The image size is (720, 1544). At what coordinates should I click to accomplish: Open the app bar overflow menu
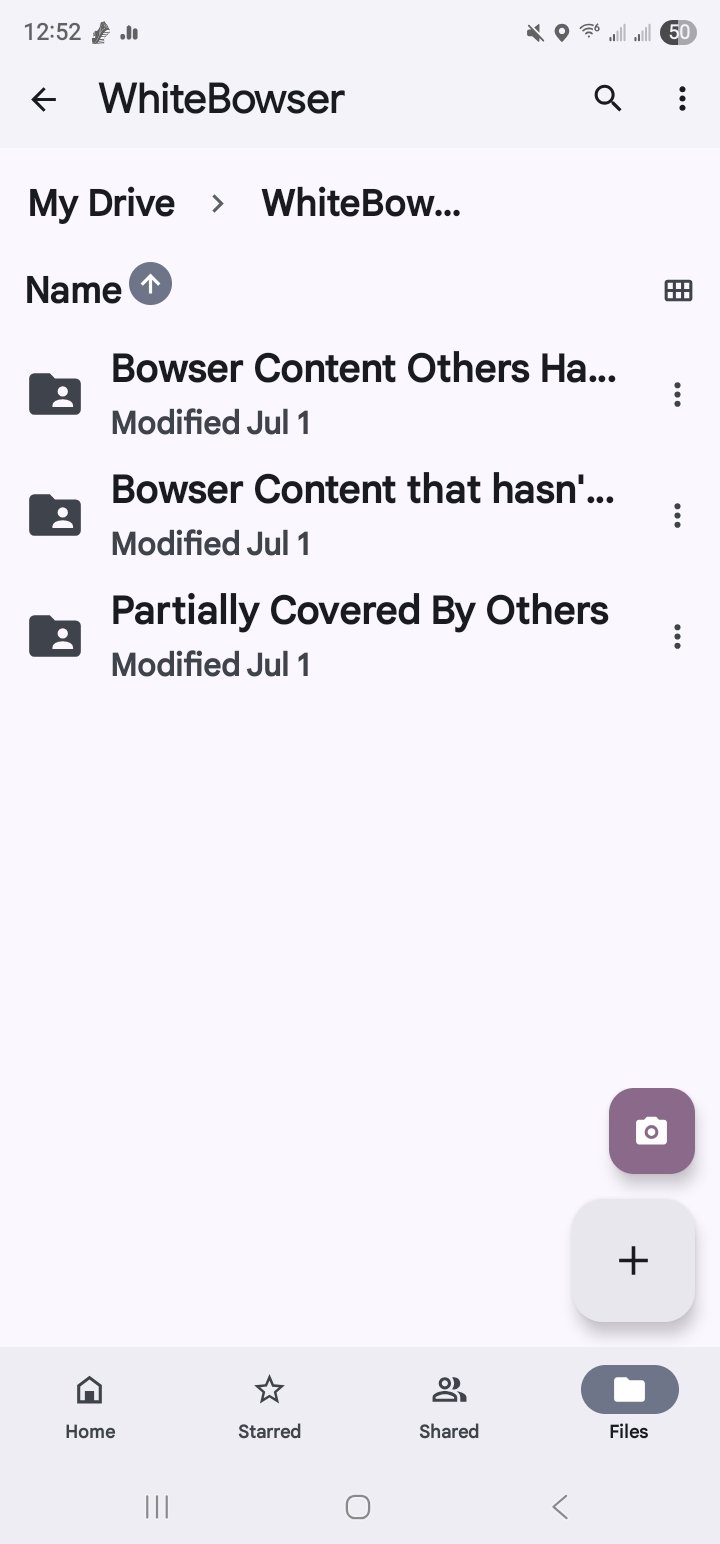tap(682, 98)
